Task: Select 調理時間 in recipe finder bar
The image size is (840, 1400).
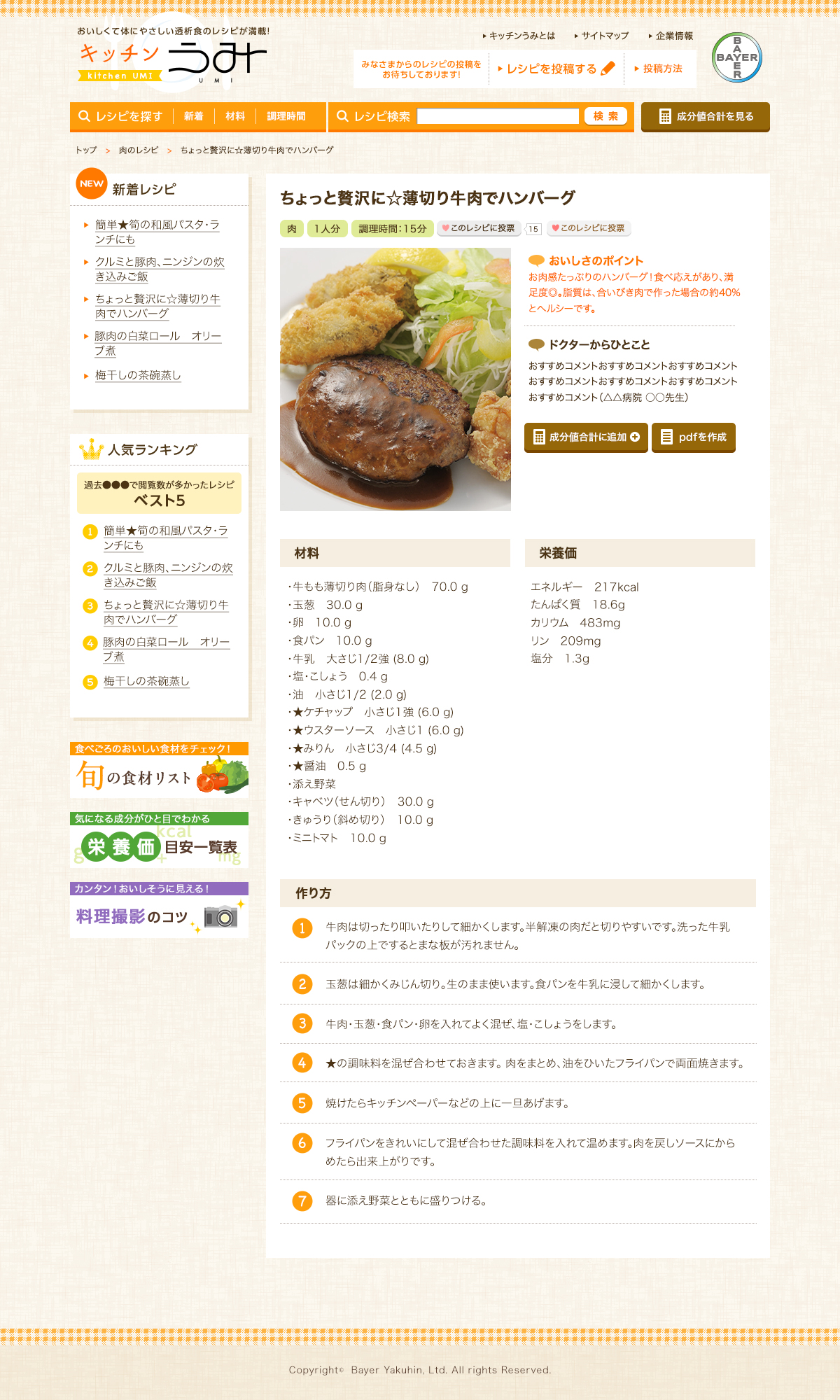Action: click(x=286, y=116)
